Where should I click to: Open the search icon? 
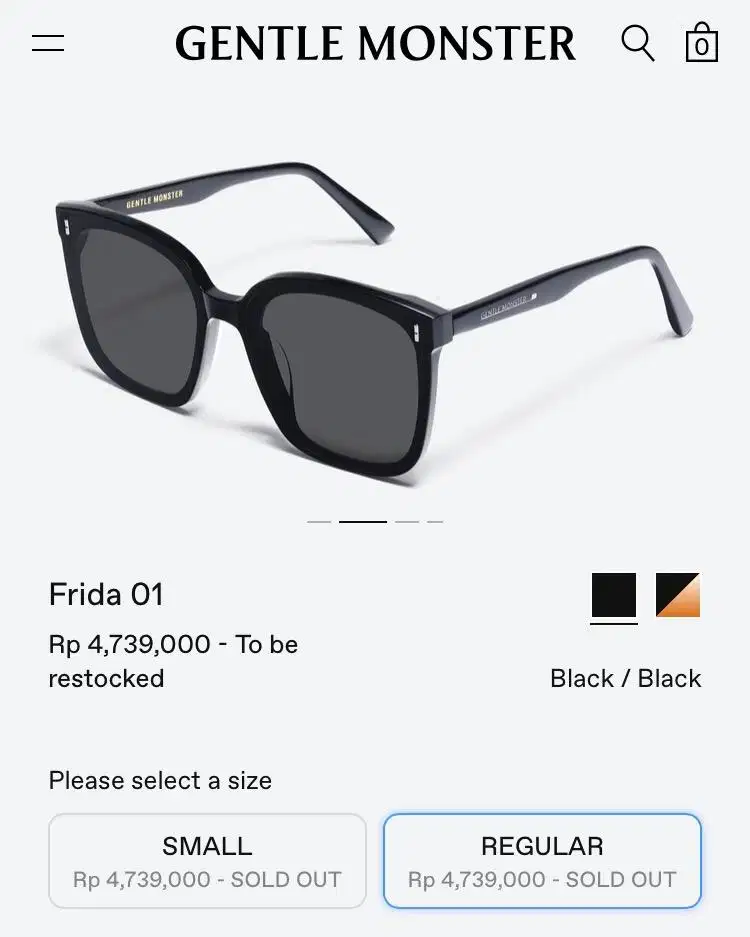coord(637,43)
